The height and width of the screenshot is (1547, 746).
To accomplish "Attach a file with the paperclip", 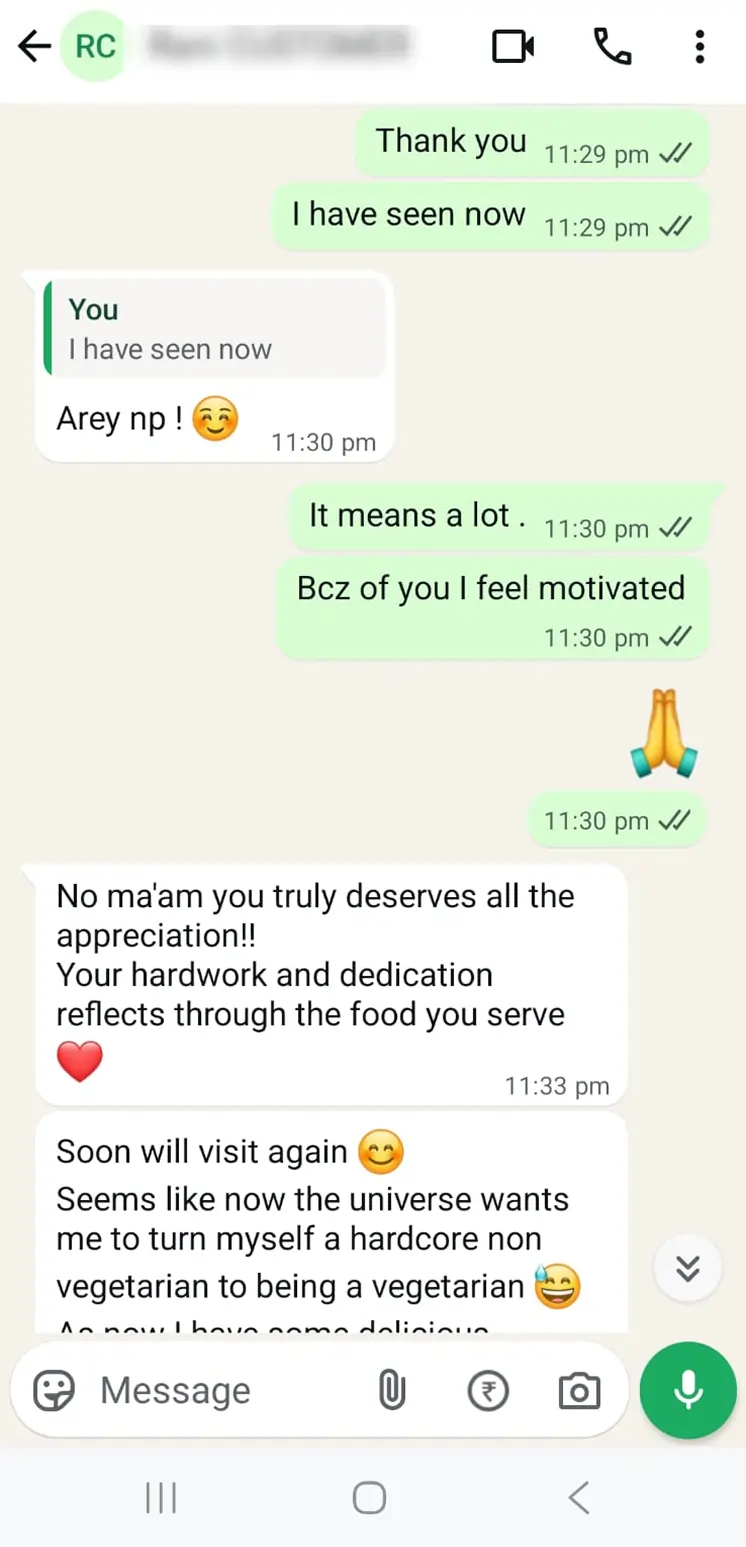I will point(392,1390).
